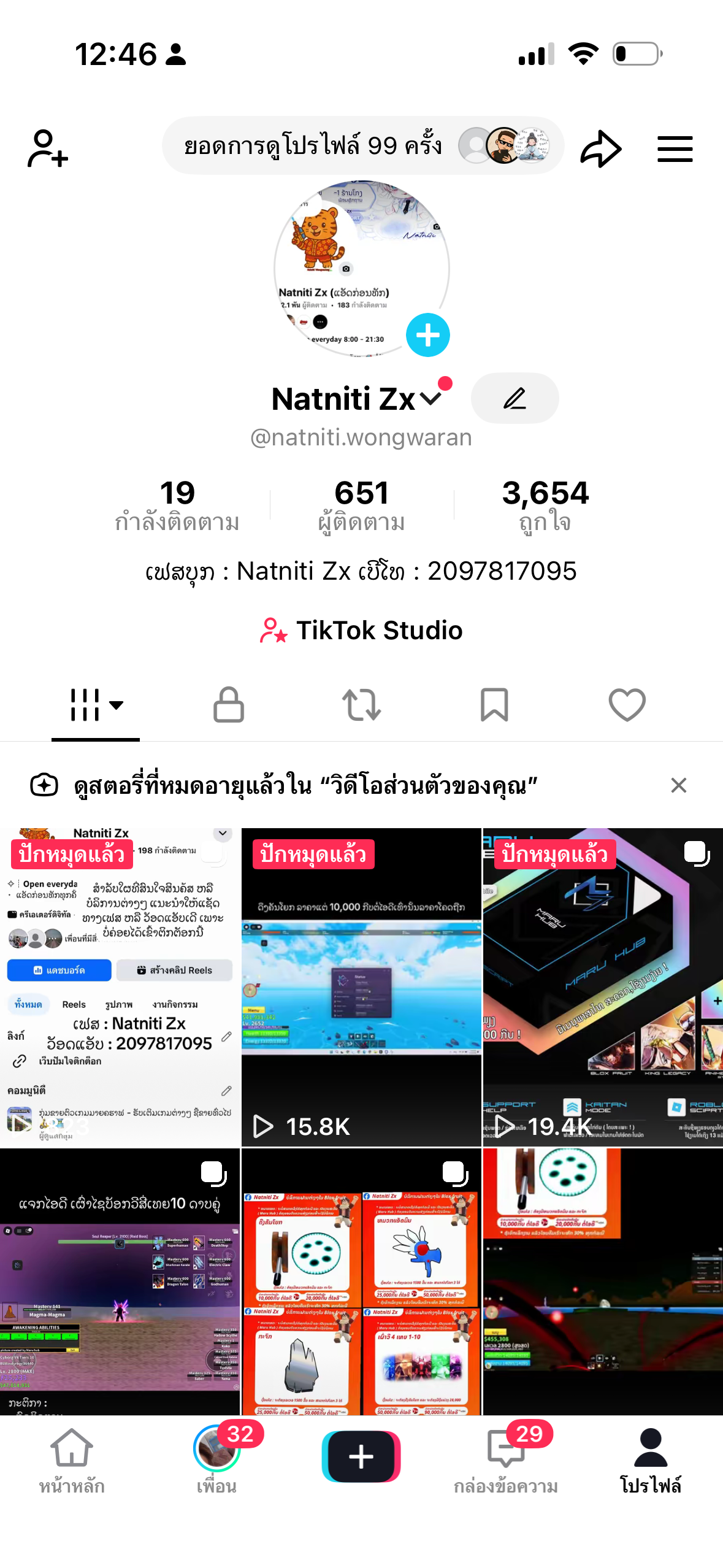Open saved videos with the bookmark icon
Image resolution: width=723 pixels, height=1568 pixels.
[494, 705]
